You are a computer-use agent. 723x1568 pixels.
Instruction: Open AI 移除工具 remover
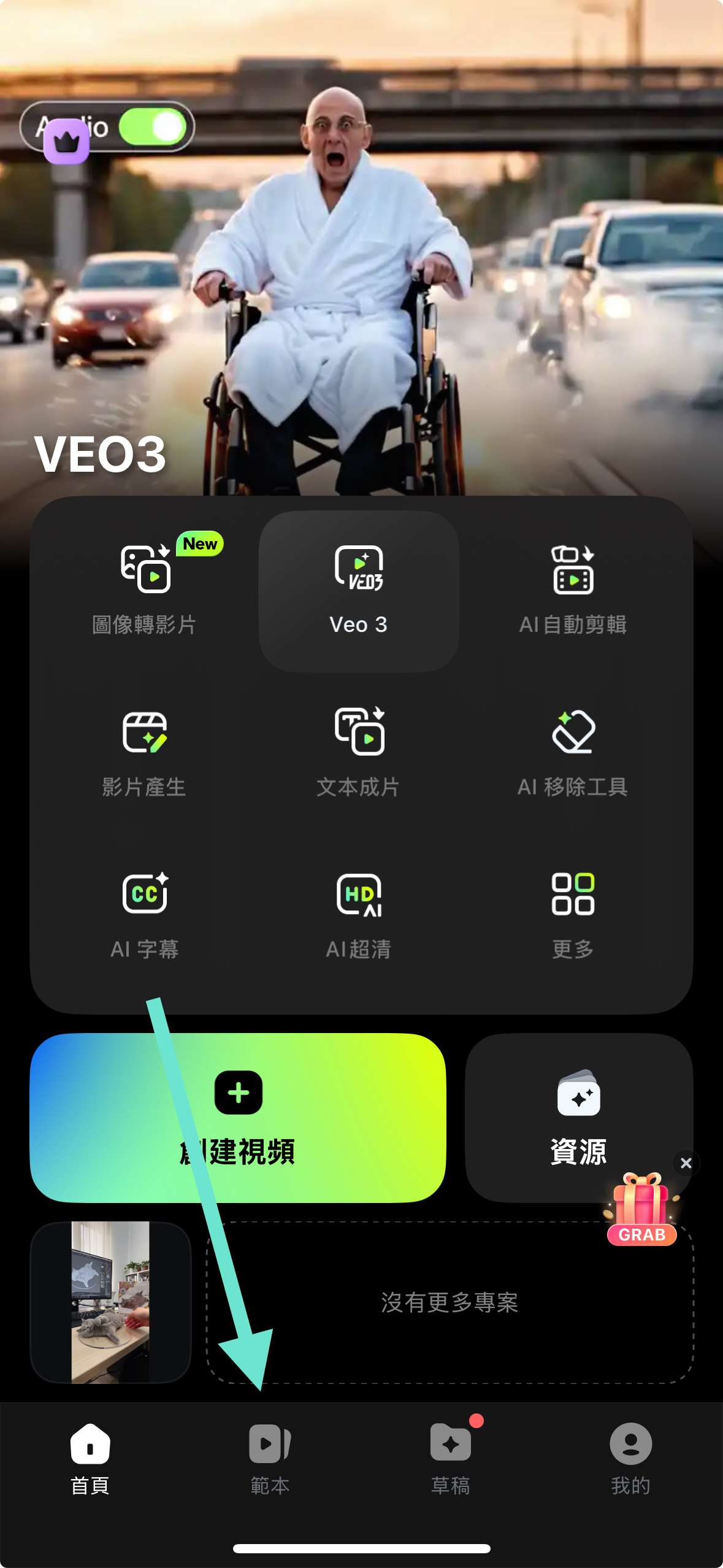click(x=573, y=753)
